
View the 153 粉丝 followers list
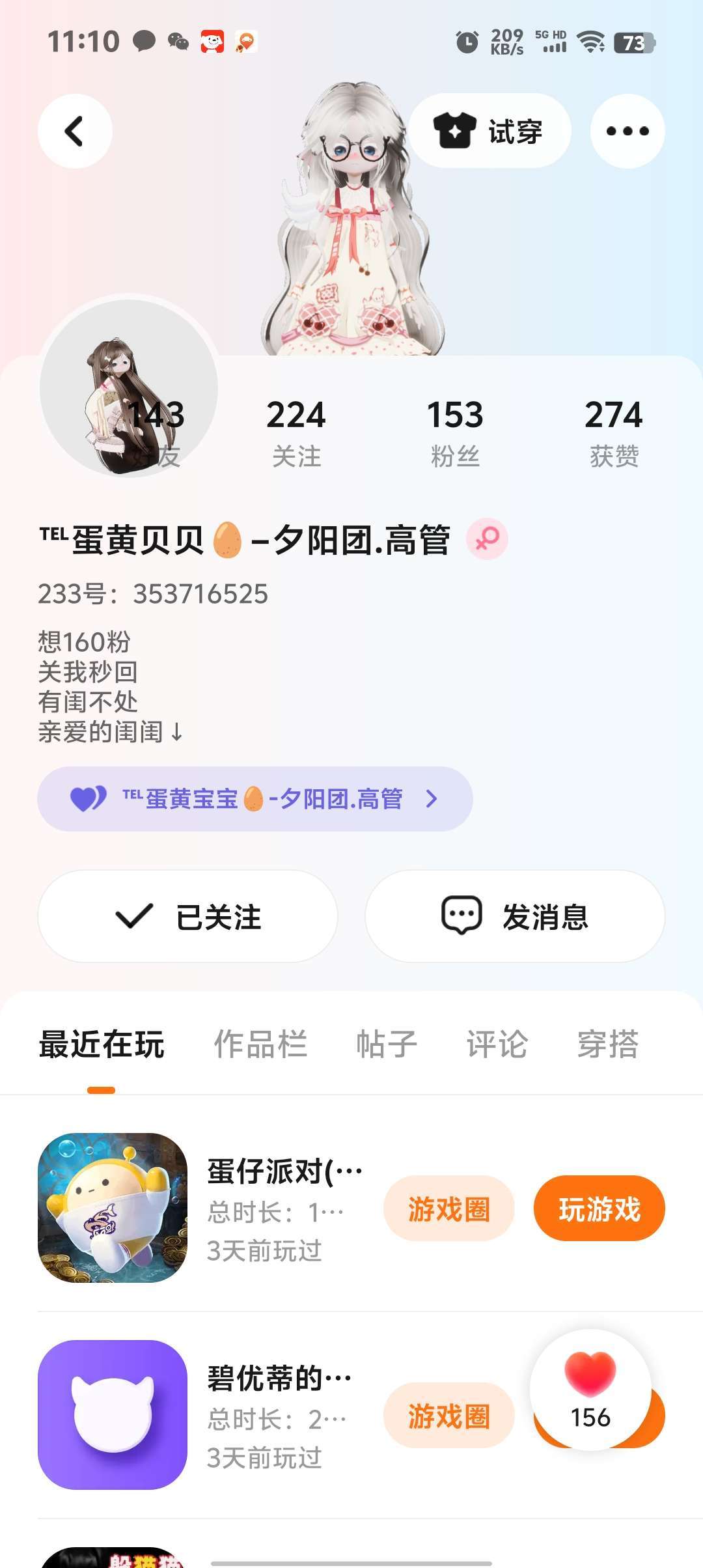[x=455, y=432]
